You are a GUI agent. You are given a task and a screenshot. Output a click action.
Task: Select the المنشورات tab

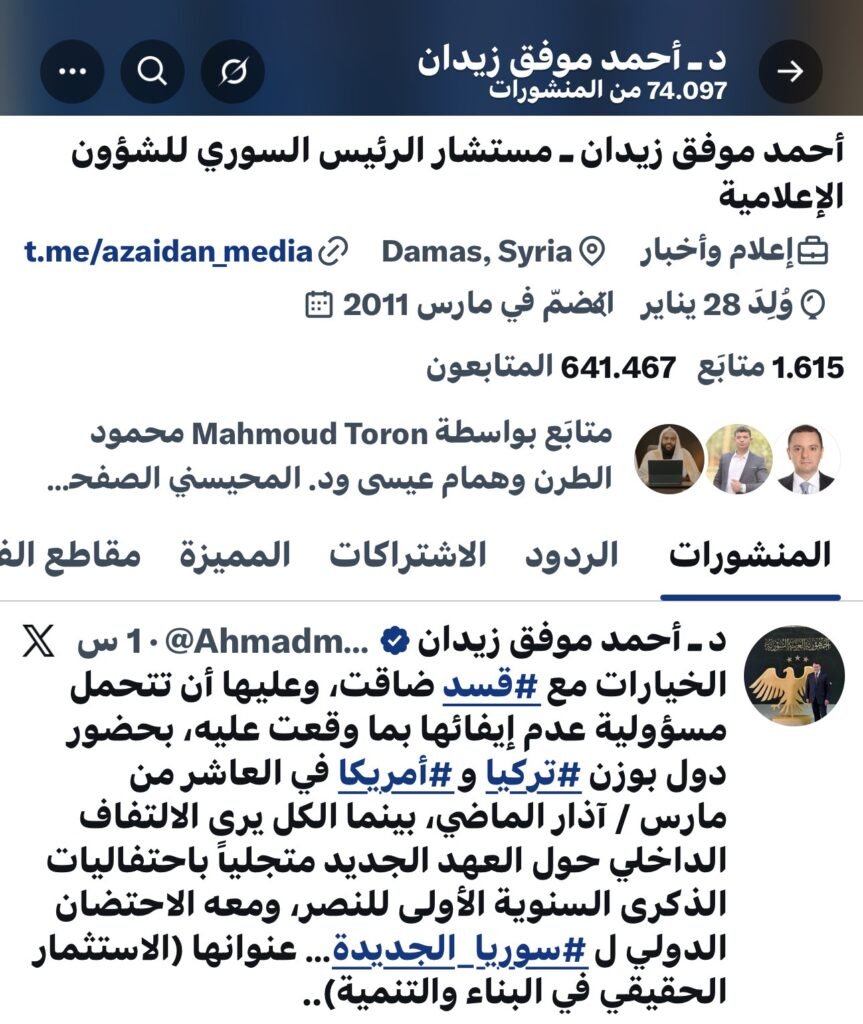click(750, 554)
